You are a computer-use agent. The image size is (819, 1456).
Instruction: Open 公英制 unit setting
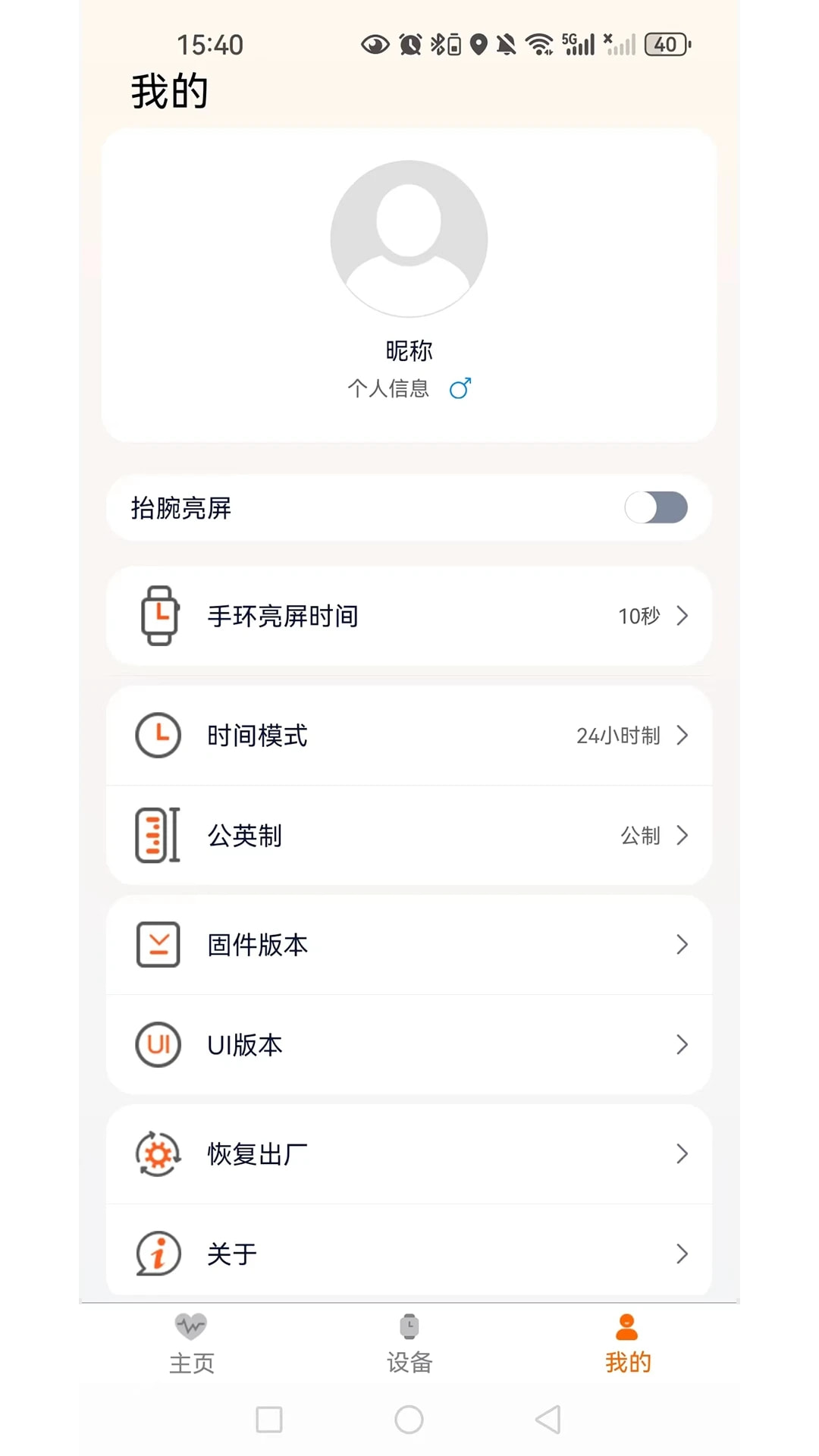(409, 836)
